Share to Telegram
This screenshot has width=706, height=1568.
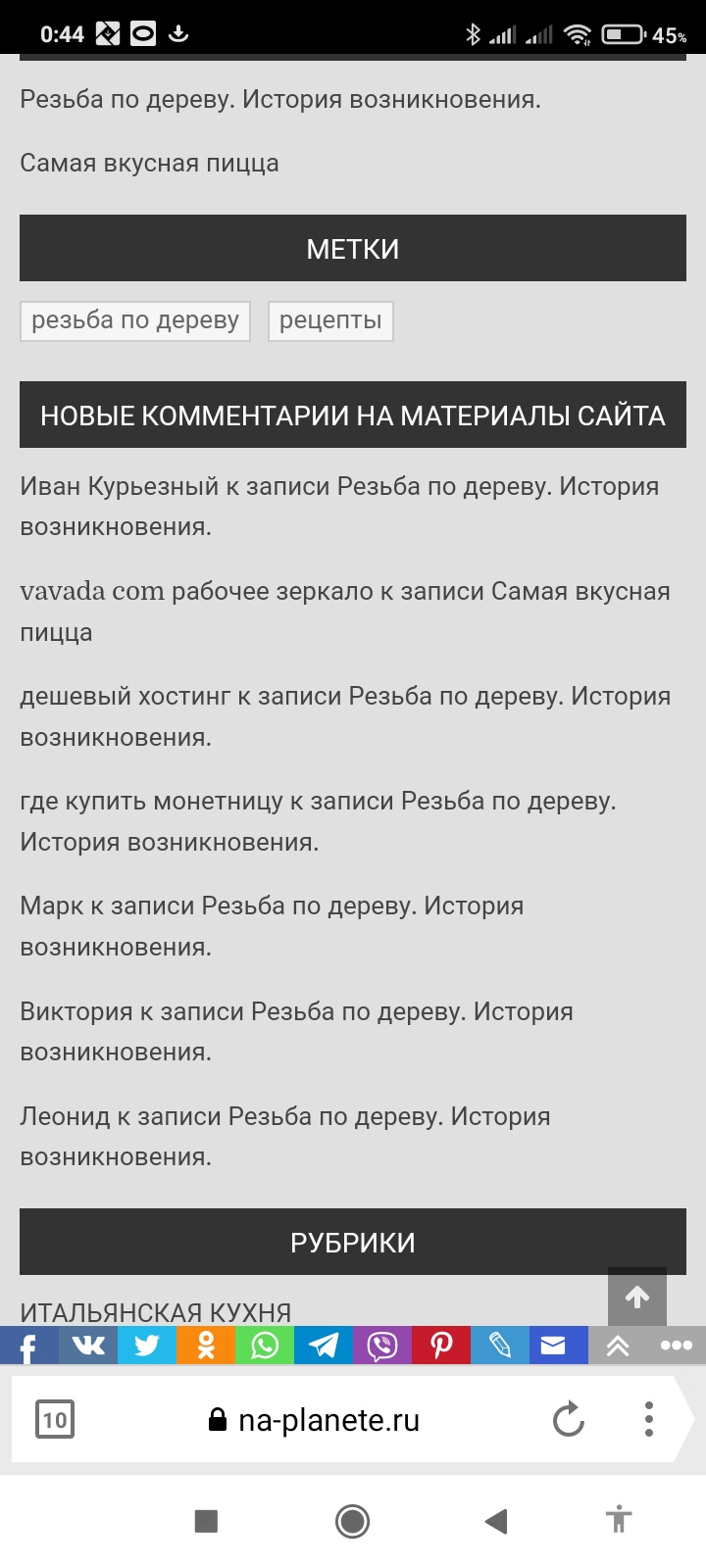[324, 1346]
